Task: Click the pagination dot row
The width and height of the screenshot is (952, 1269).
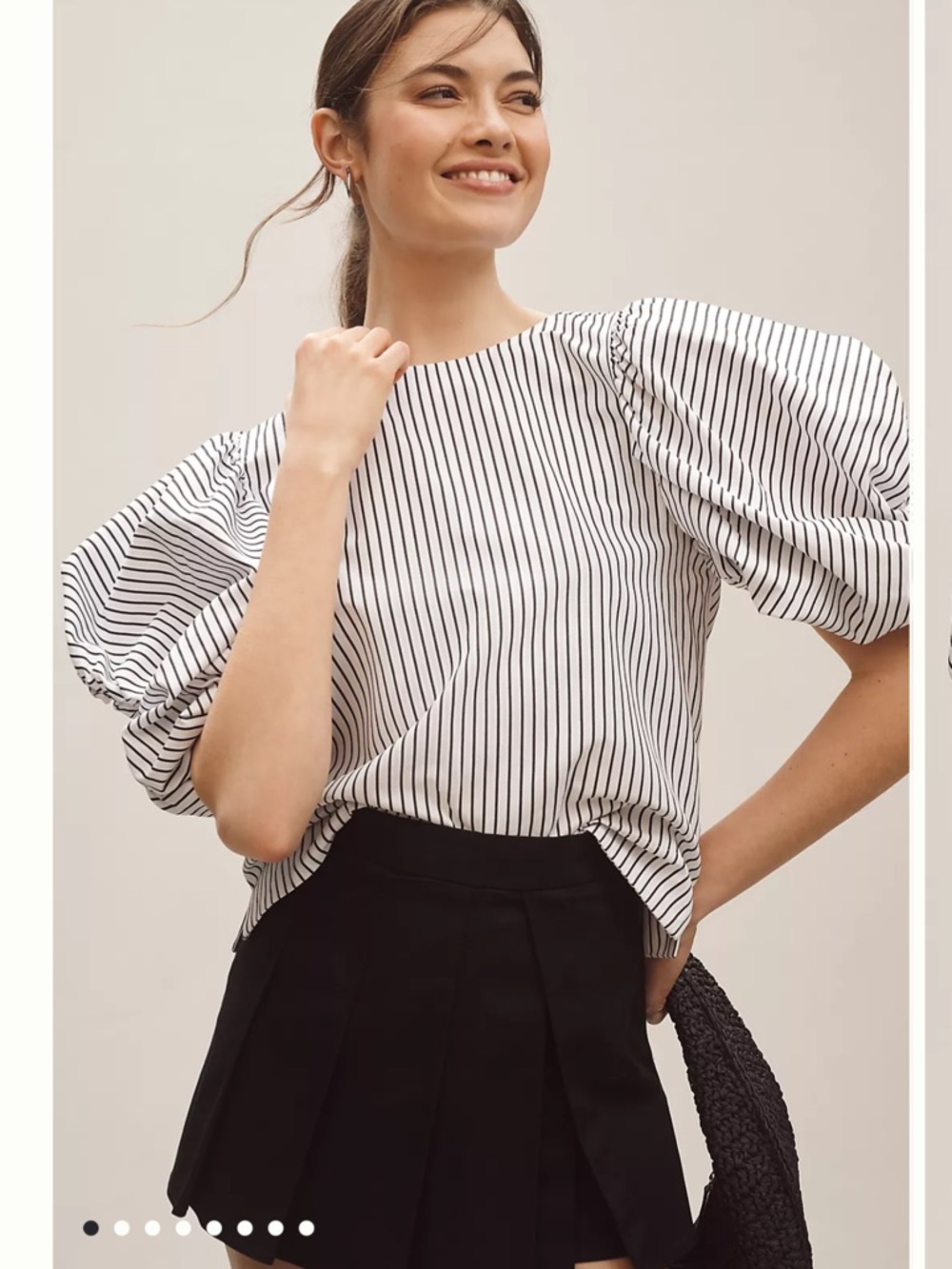Action: [198, 1227]
